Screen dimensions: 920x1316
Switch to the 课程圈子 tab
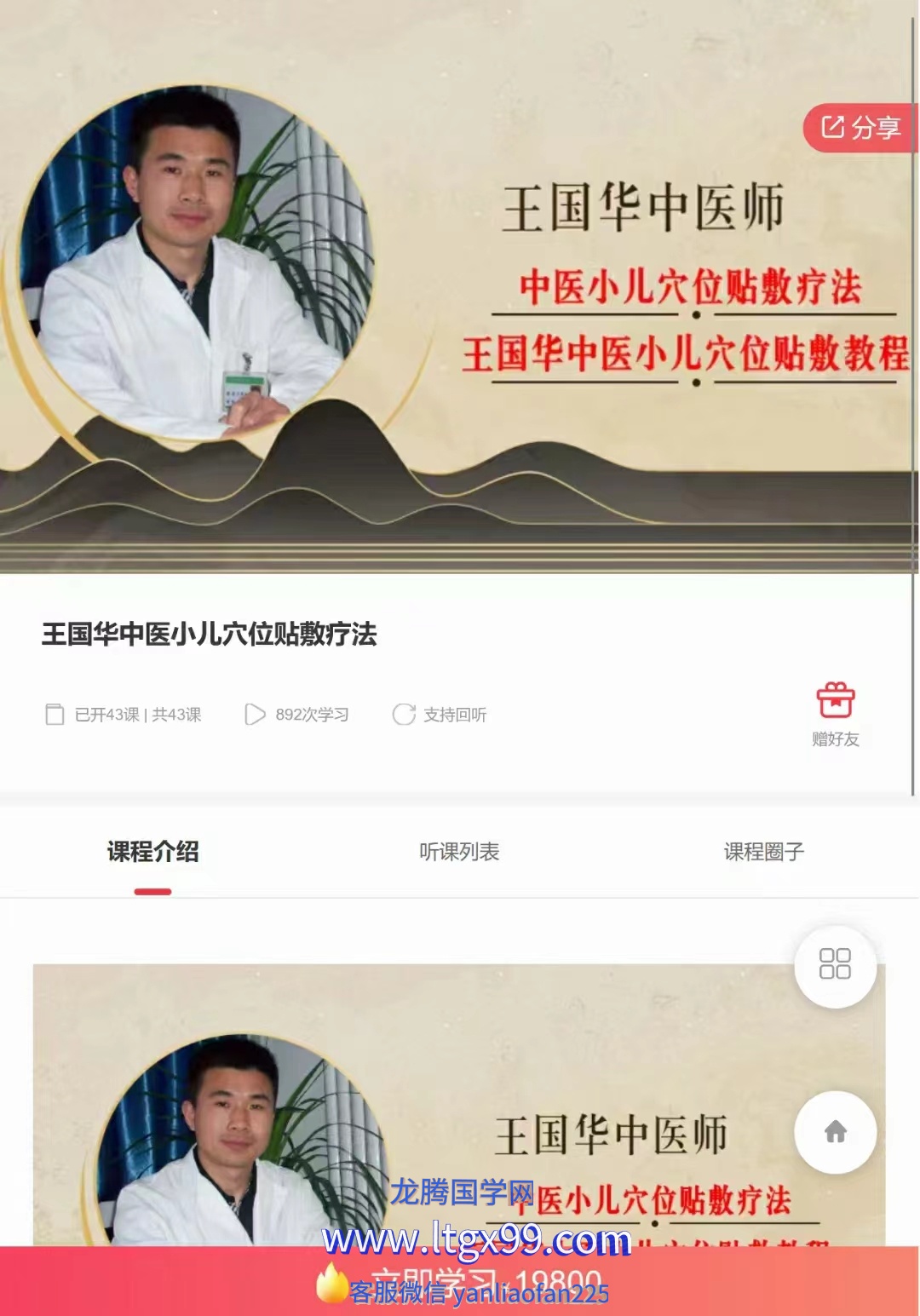point(764,851)
